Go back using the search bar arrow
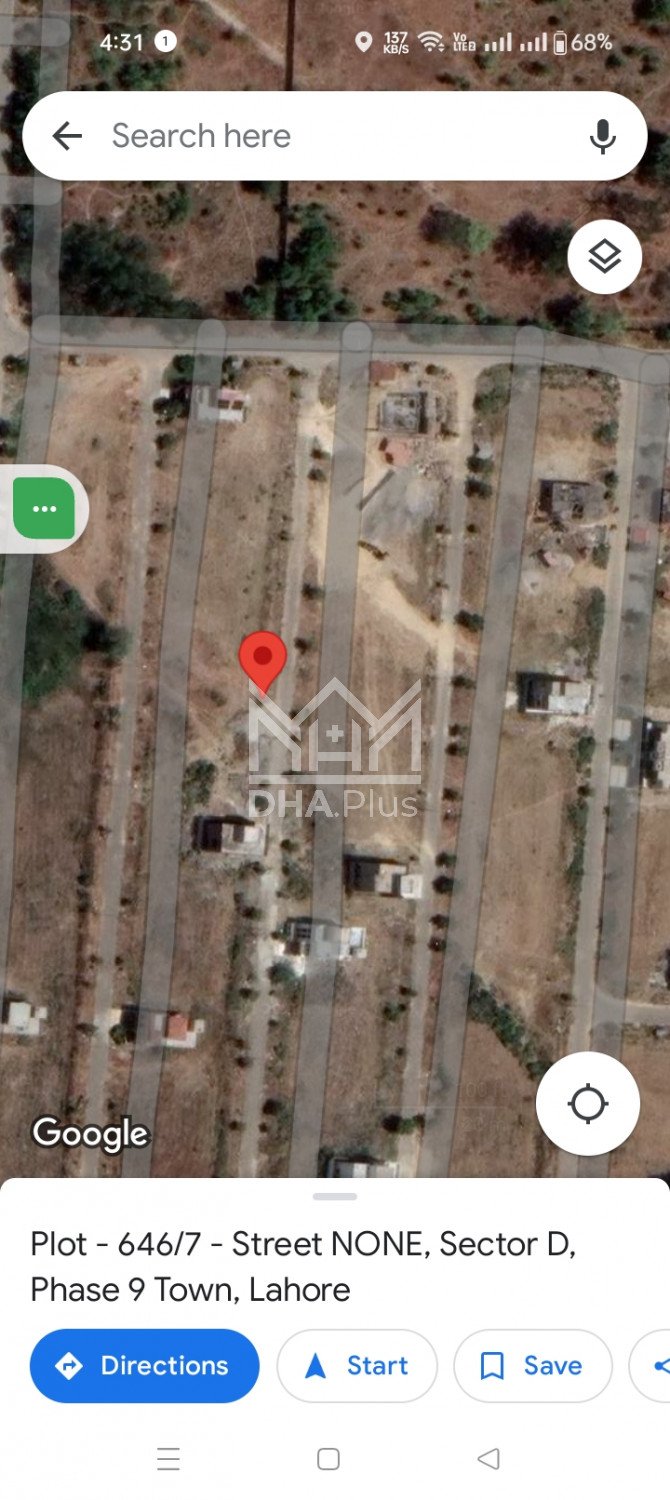Viewport: 670px width, 1500px height. click(67, 136)
